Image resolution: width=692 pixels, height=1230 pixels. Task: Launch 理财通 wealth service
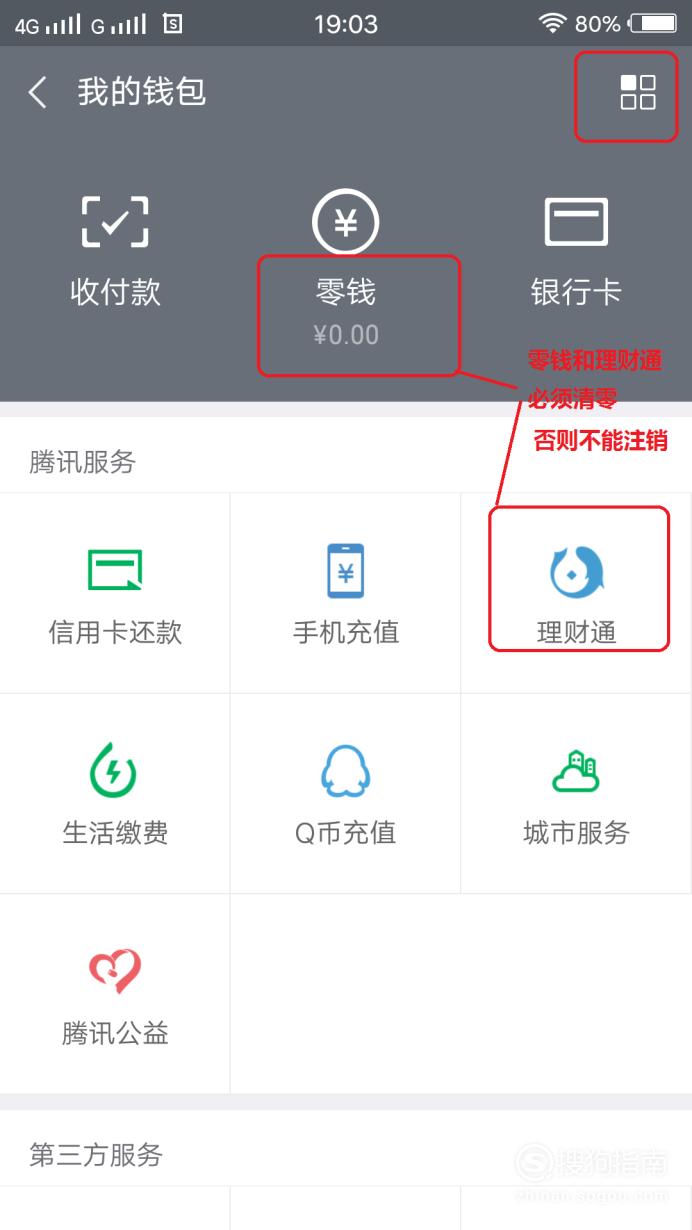point(577,593)
